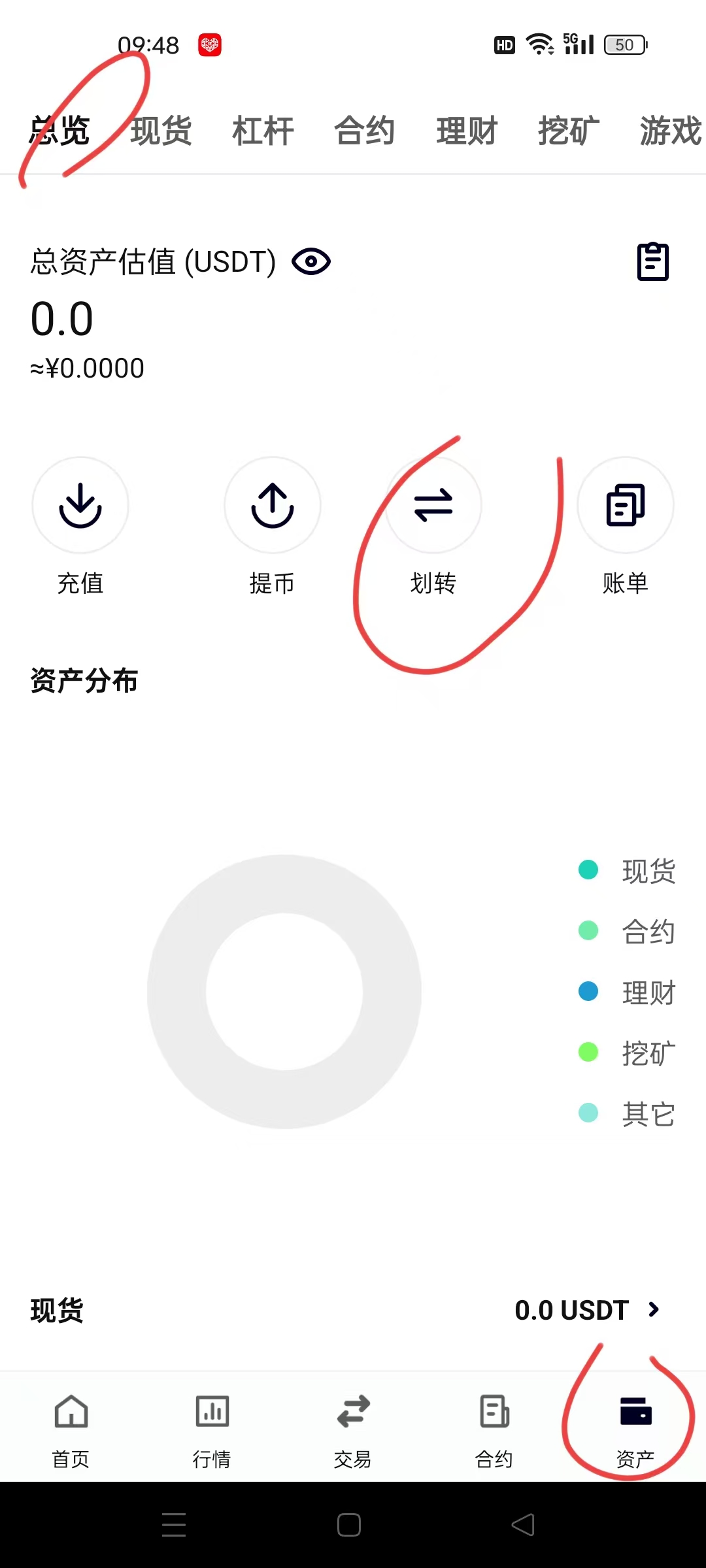Switch to the 杠杆 top tab

point(263,131)
